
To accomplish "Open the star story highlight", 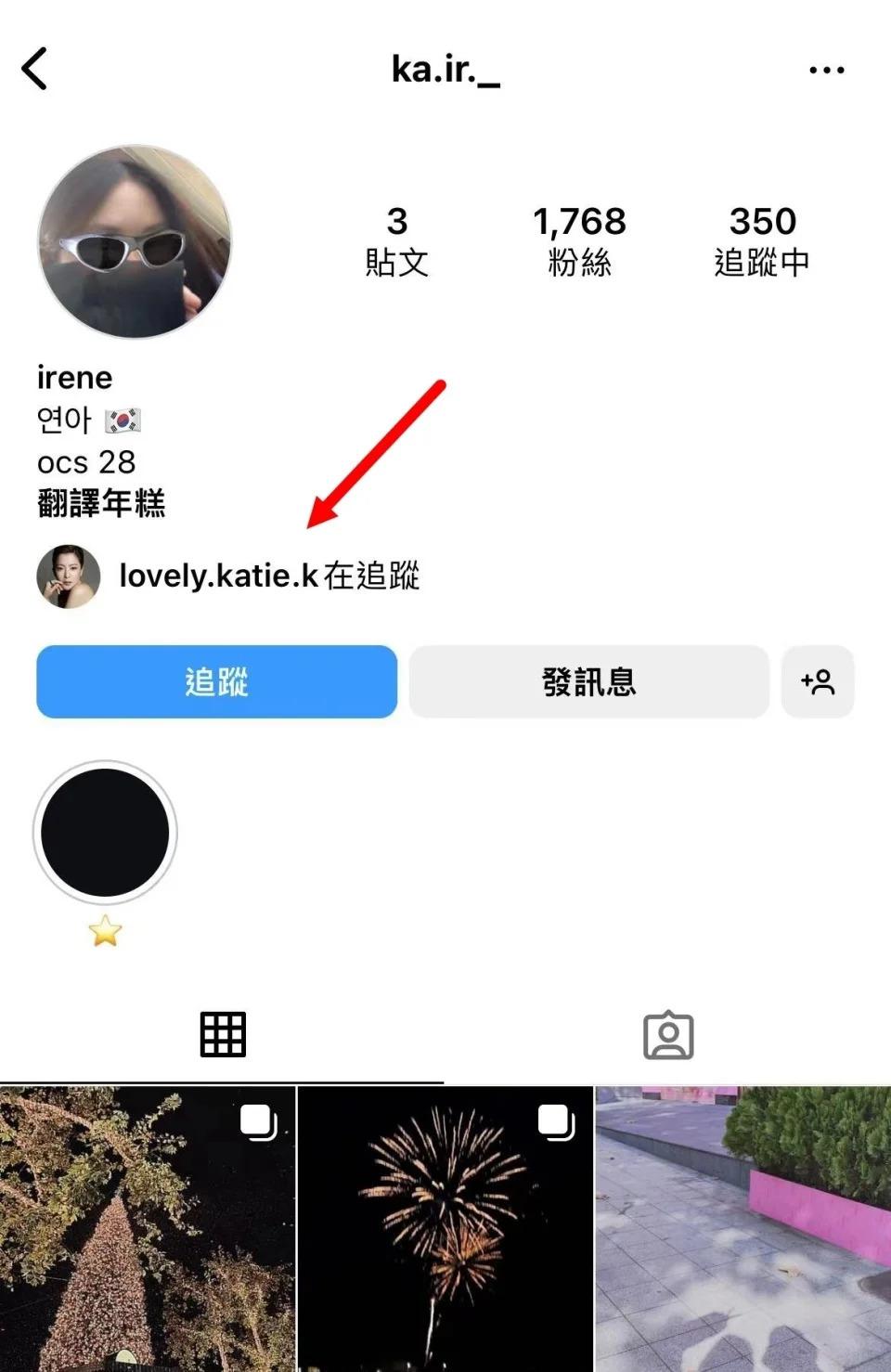I will coord(105,833).
